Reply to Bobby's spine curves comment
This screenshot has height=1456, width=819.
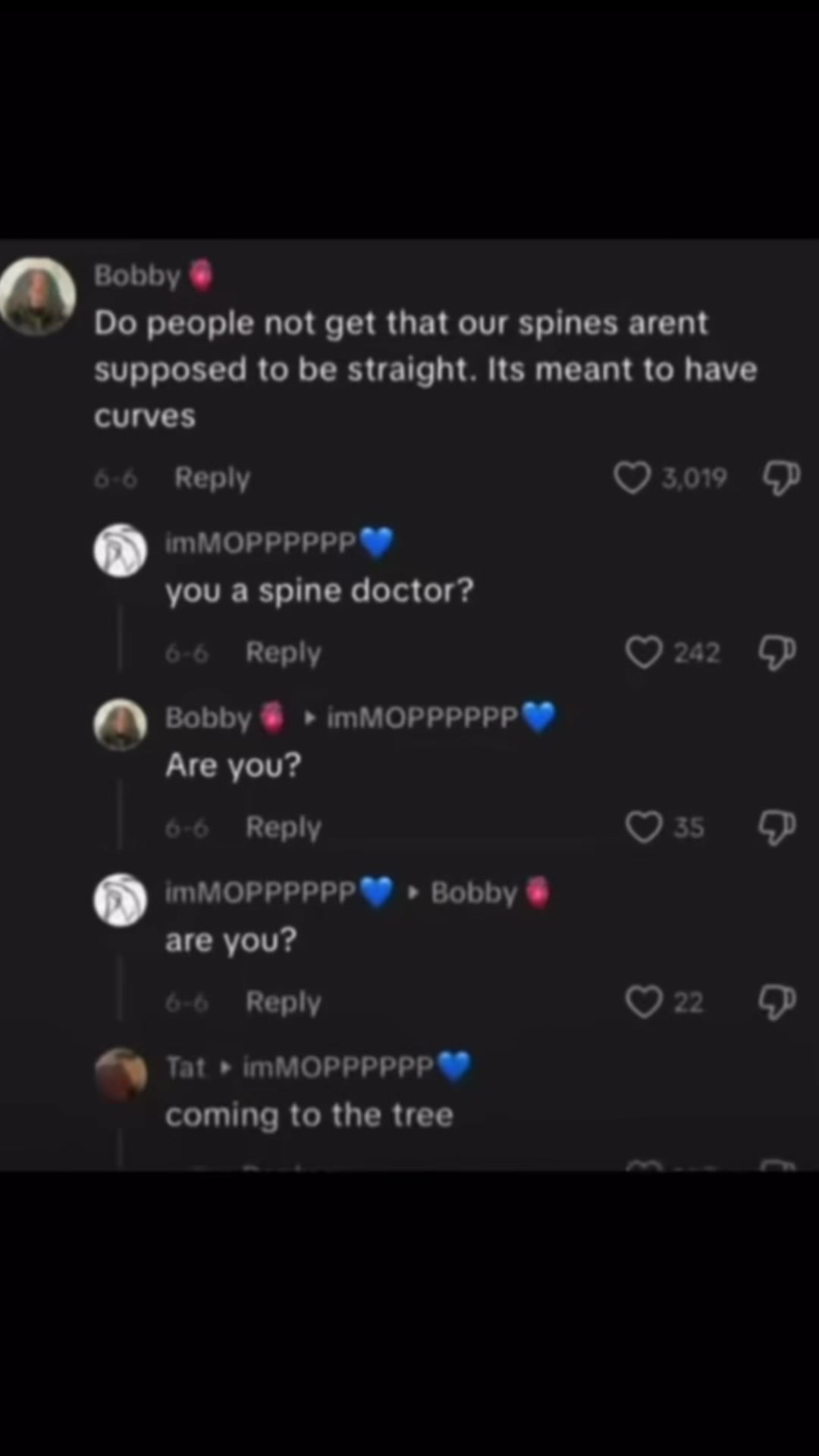pos(212,479)
